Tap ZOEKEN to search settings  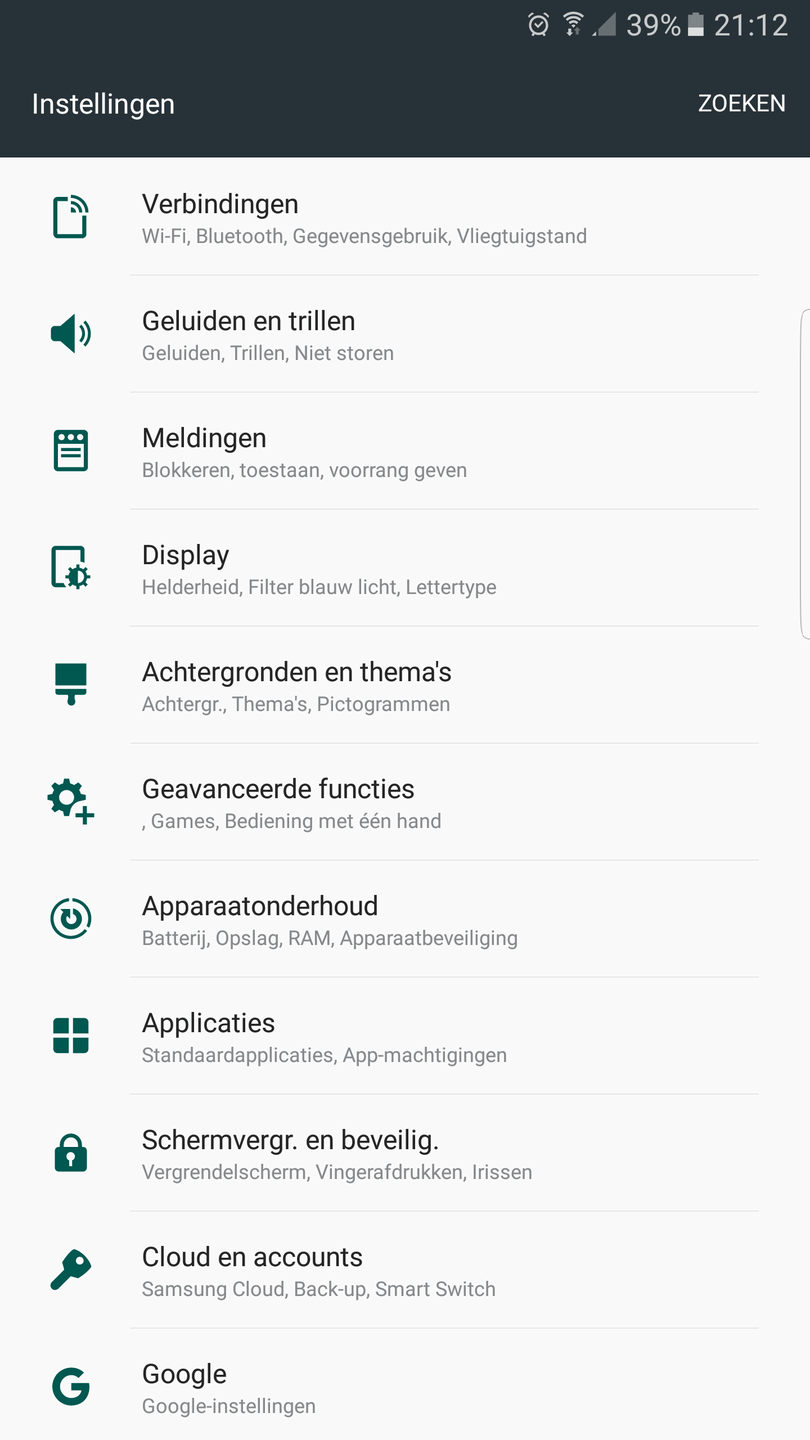pos(741,104)
